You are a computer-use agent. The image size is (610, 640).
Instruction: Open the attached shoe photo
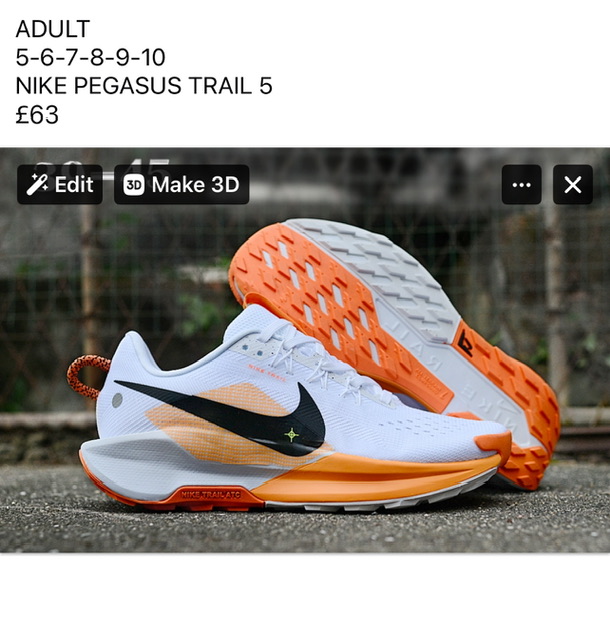coord(305,380)
